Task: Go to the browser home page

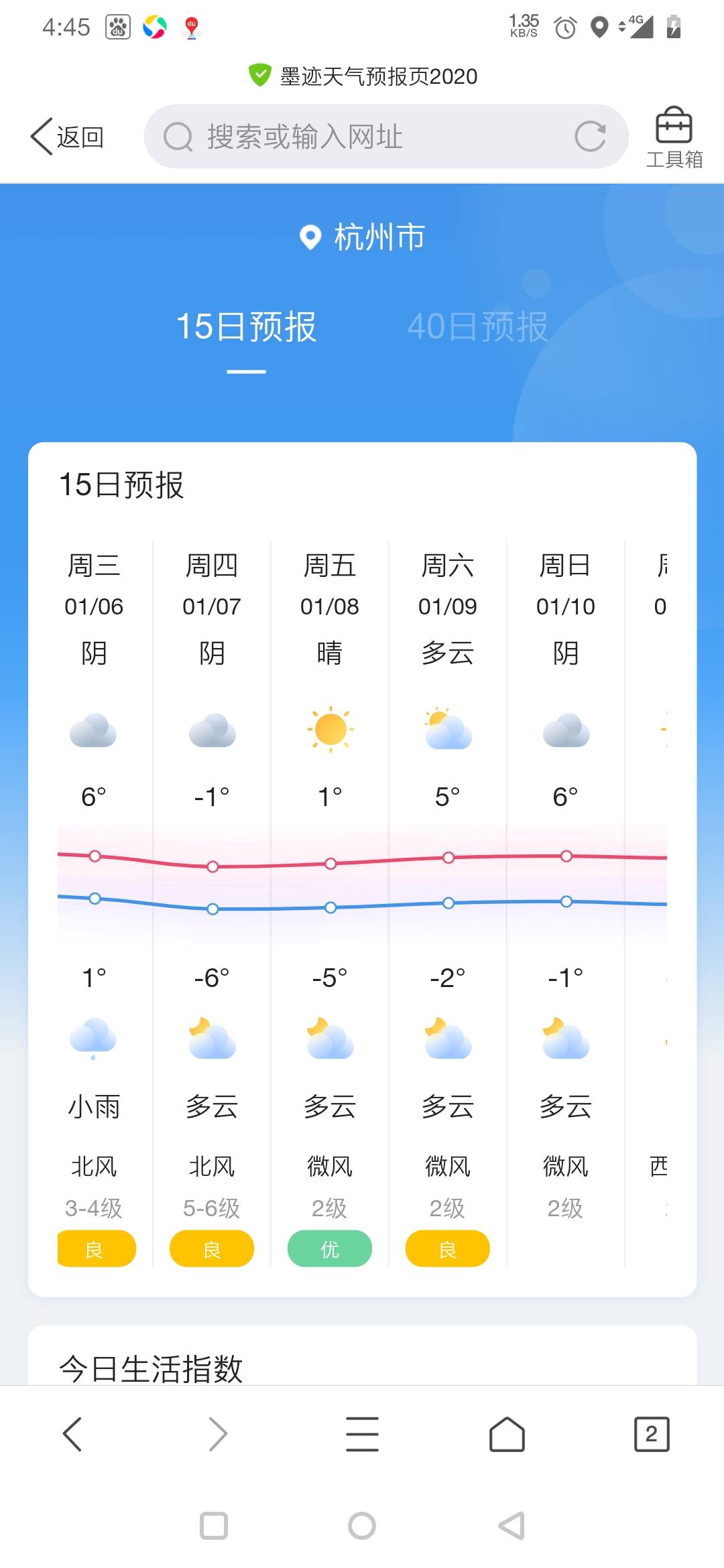Action: [x=507, y=1434]
